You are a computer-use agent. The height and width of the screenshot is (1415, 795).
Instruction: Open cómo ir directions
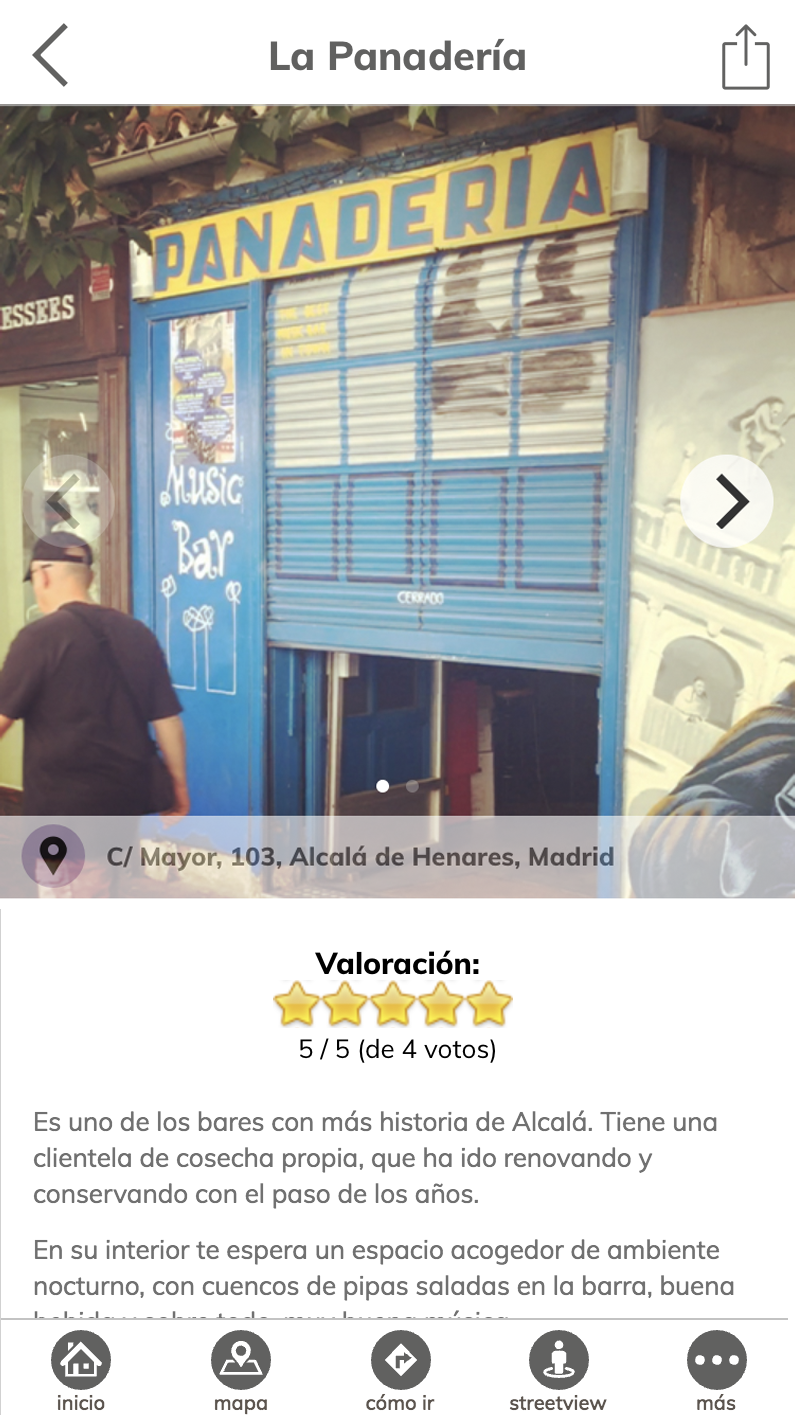[400, 1372]
